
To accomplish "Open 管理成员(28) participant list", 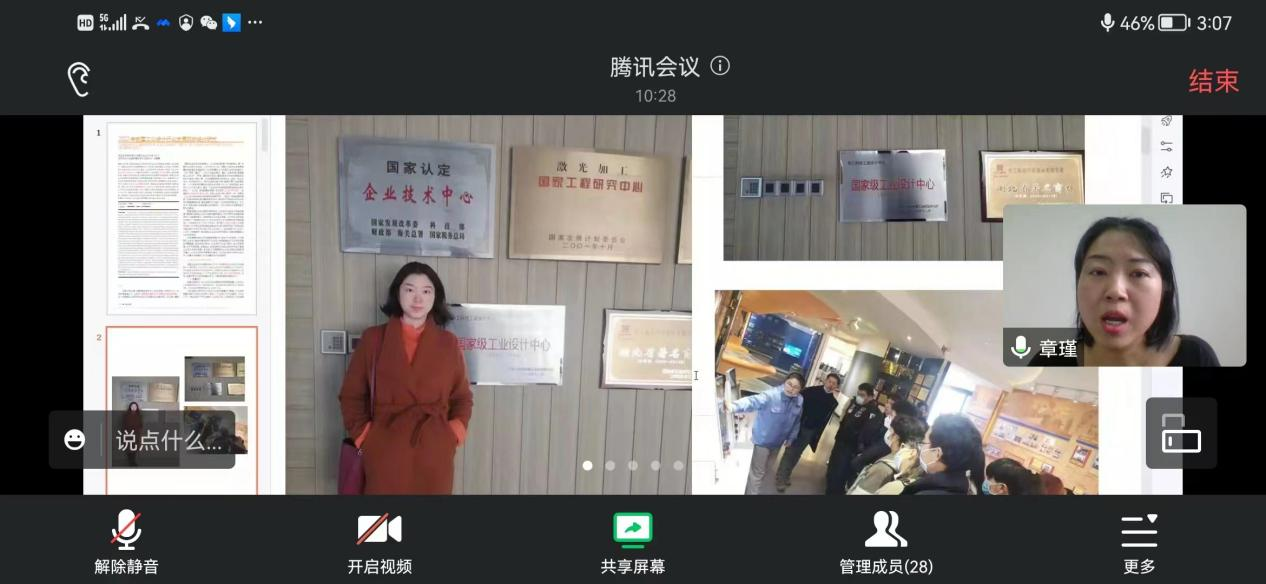I will coord(885,542).
